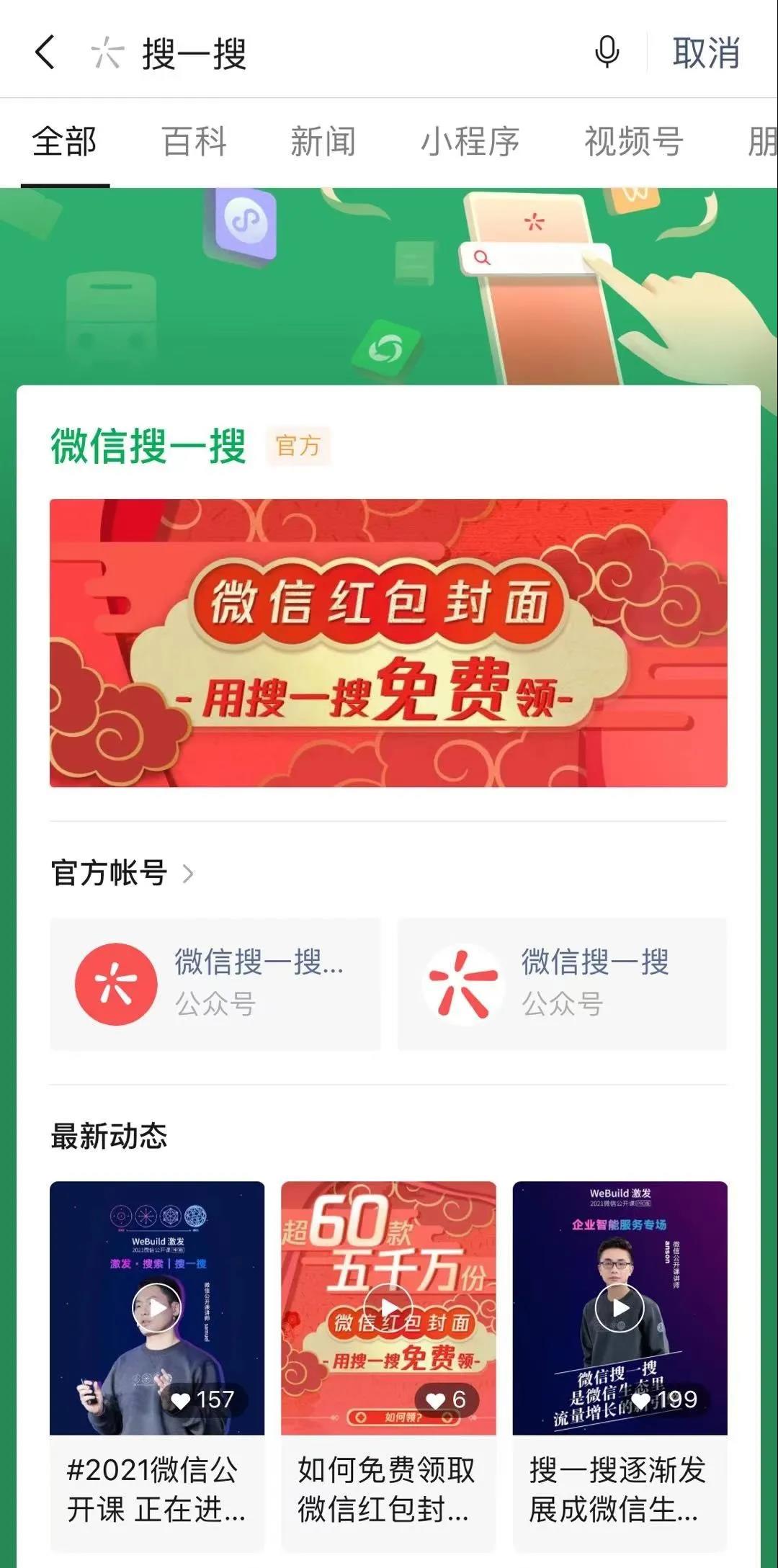Switch to the 视频号 tab
Screen dimensions: 778x1568
coord(633,141)
